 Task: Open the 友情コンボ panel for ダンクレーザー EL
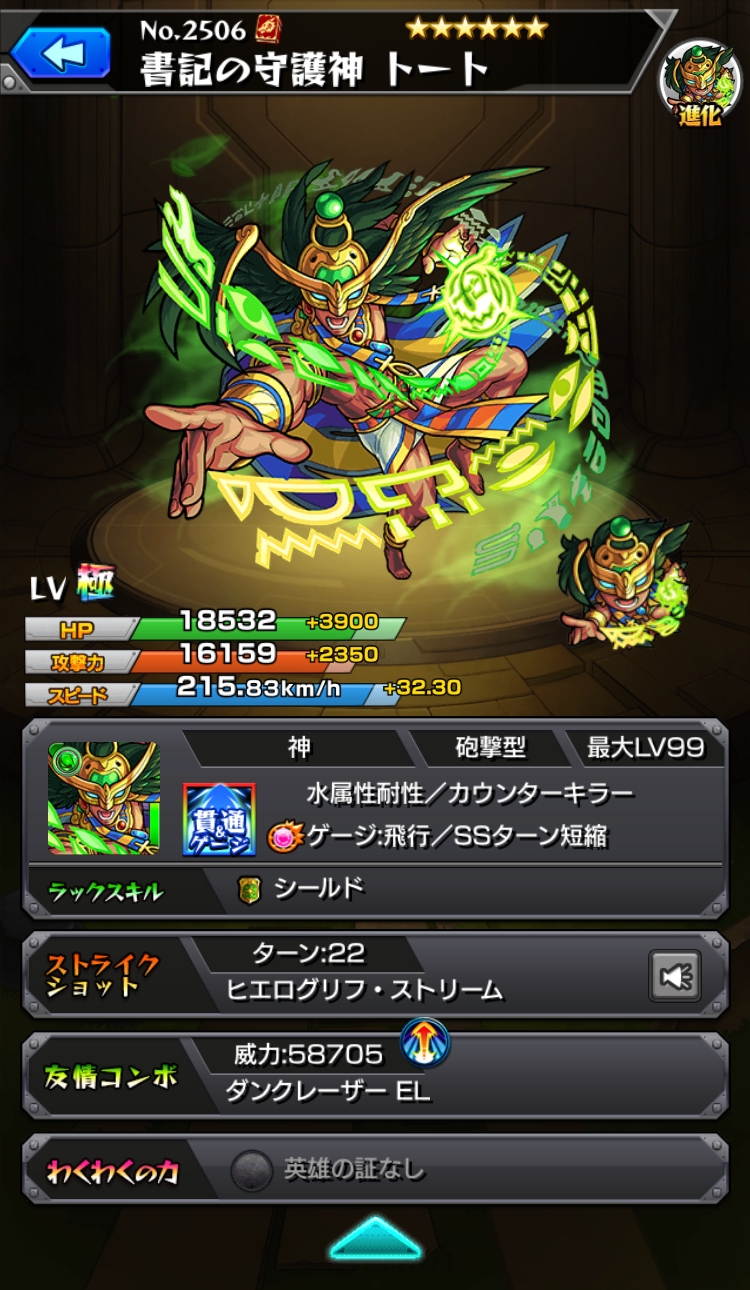tap(375, 1076)
